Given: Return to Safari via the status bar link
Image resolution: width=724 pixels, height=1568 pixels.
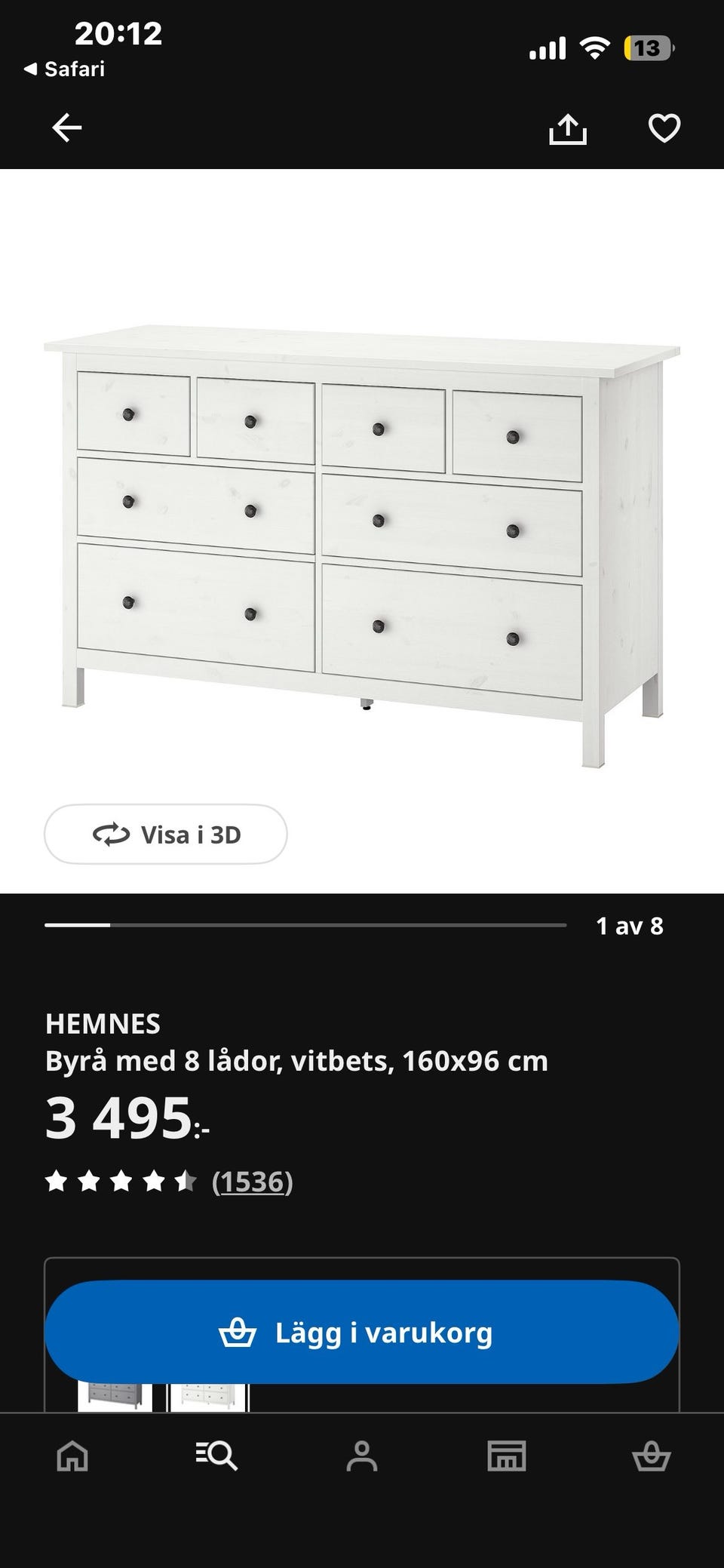Looking at the screenshot, I should click(x=65, y=69).
